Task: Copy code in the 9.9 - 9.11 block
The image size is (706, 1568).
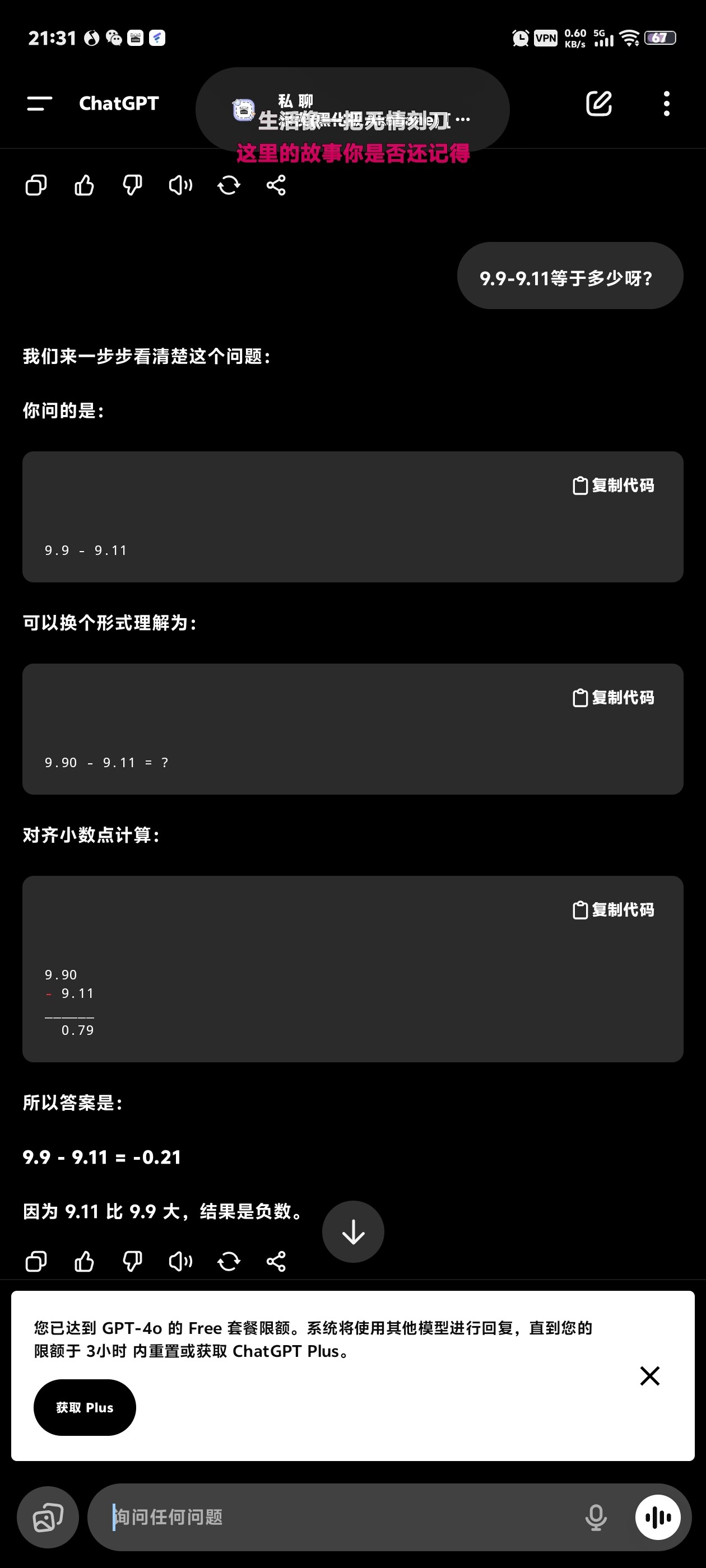Action: (x=614, y=485)
